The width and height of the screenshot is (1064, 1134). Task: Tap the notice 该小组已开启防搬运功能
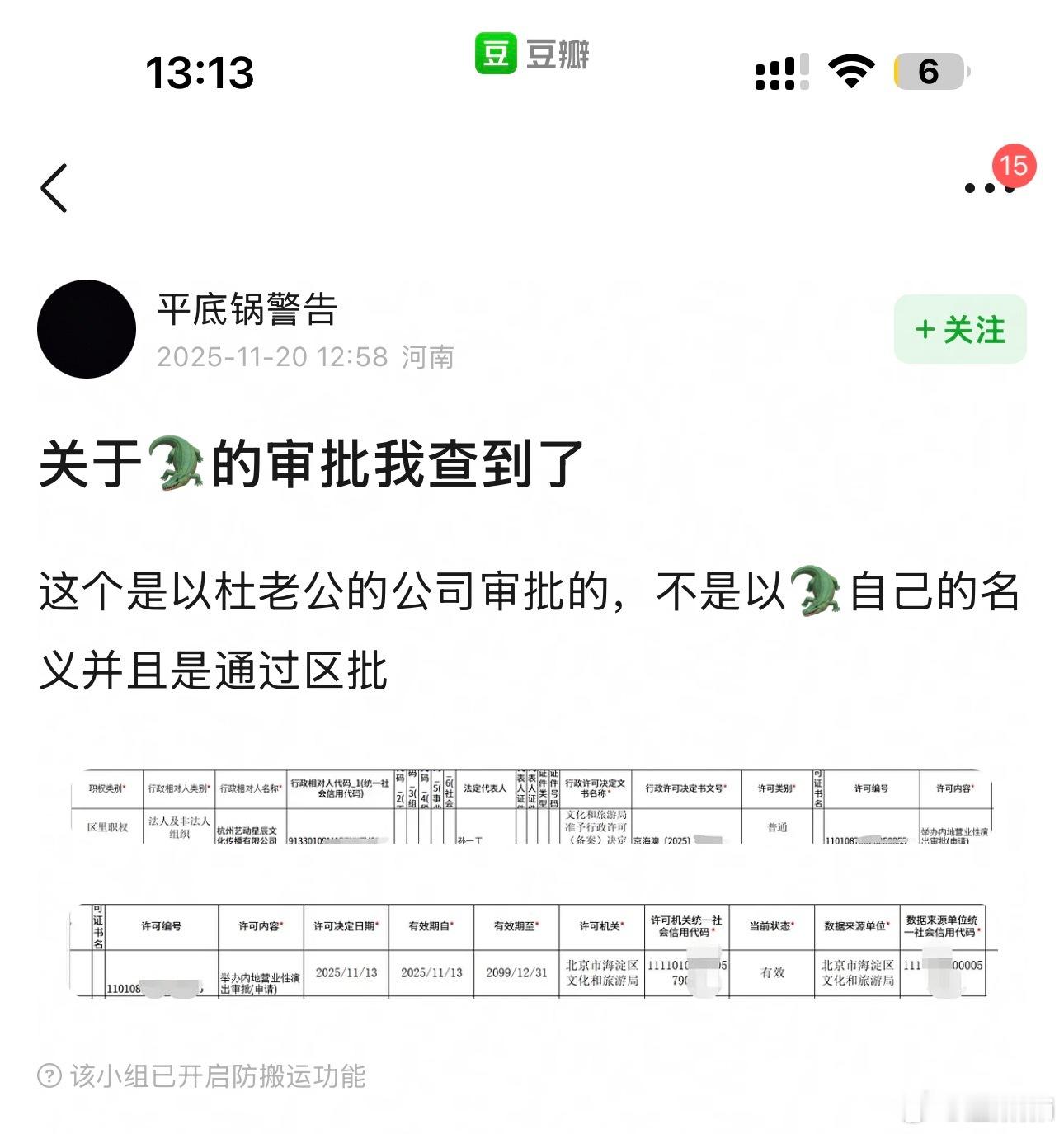click(x=206, y=1075)
